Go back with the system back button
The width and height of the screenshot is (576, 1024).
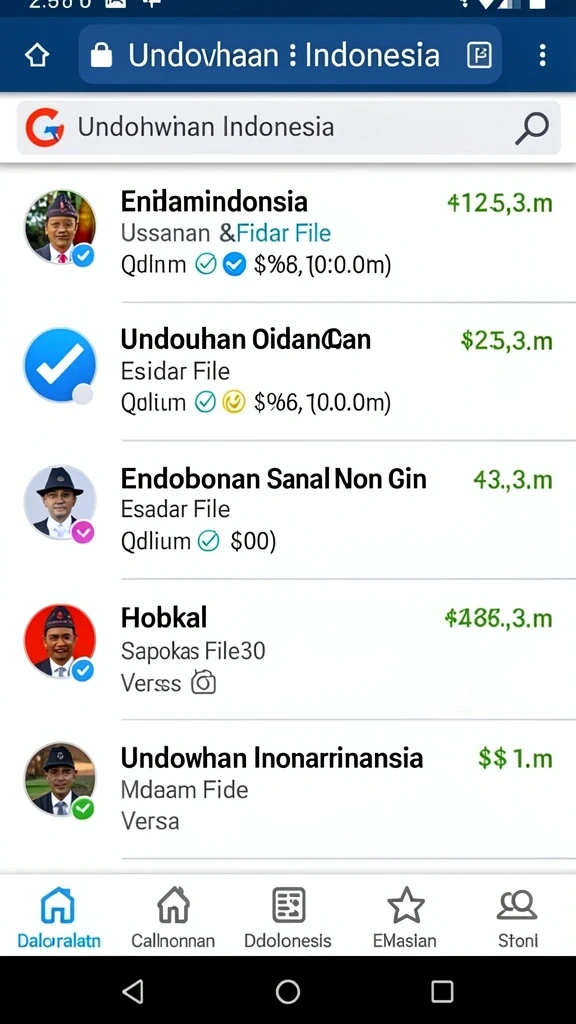coord(133,991)
